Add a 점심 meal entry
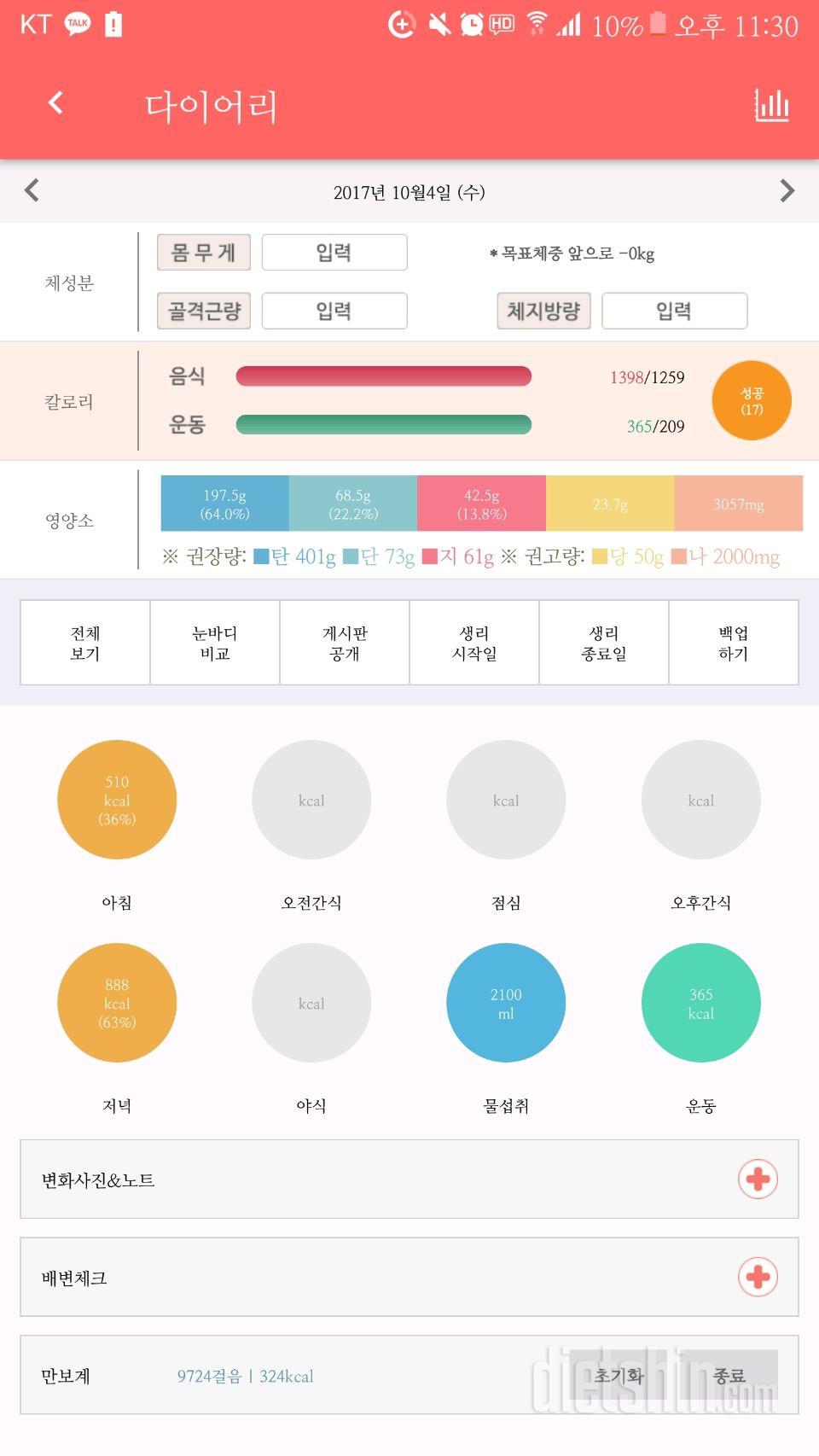 pos(506,800)
